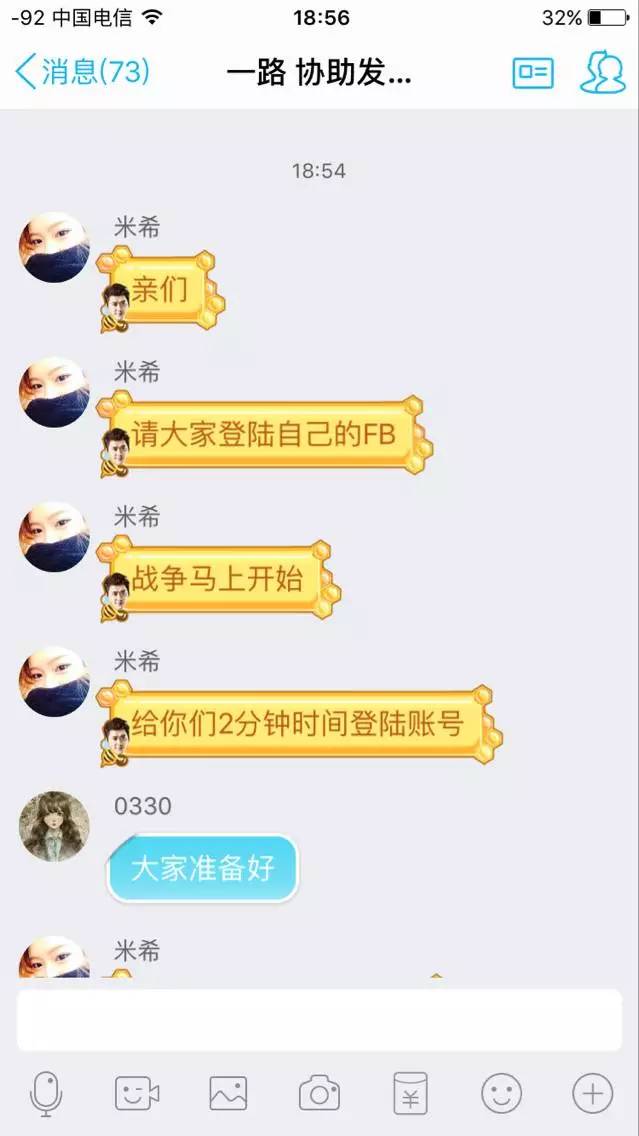Viewport: 639px width, 1136px height.
Task: Send a red packet
Action: (x=410, y=1094)
